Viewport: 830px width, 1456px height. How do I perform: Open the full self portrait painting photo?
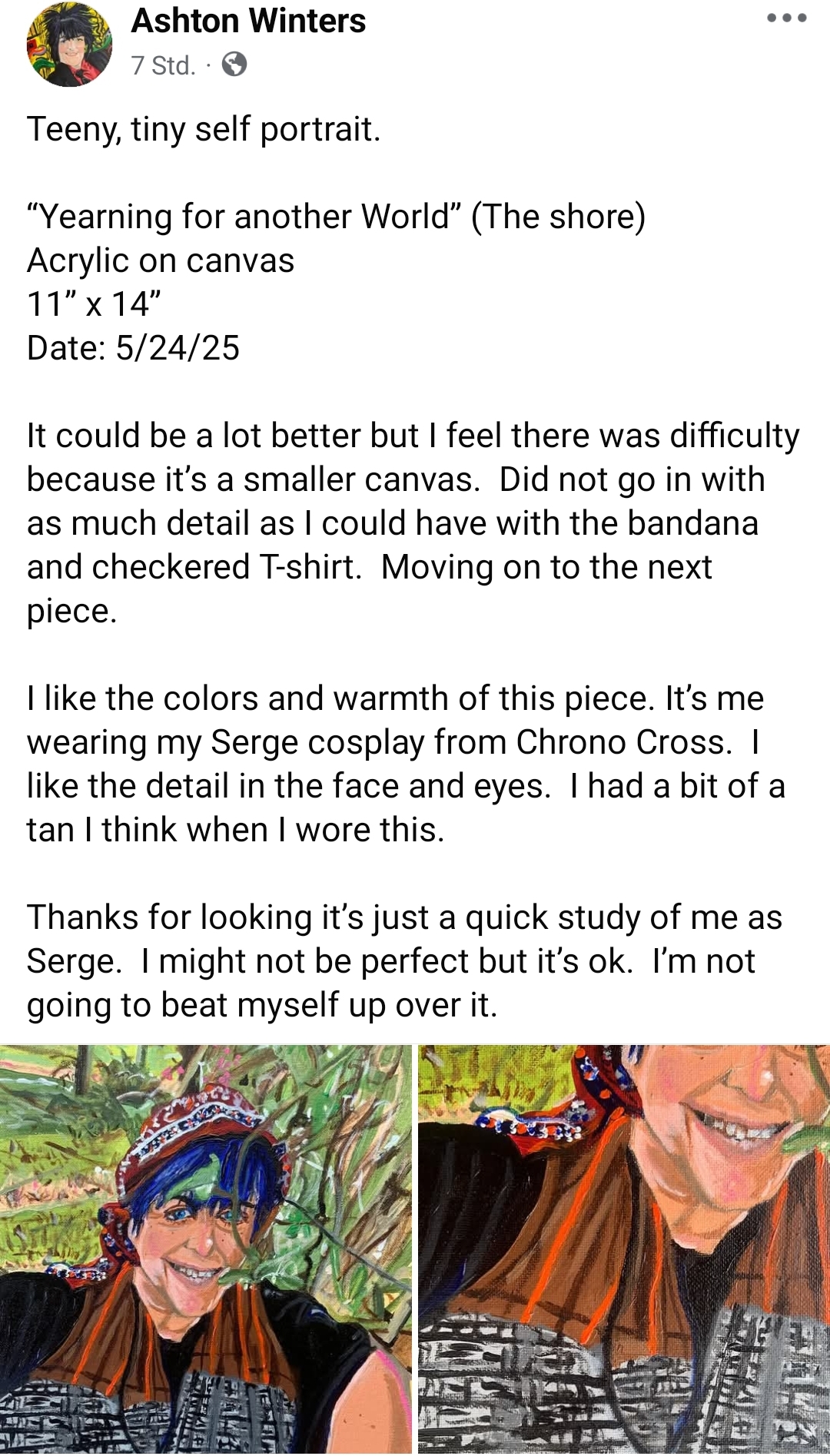[x=206, y=1250]
